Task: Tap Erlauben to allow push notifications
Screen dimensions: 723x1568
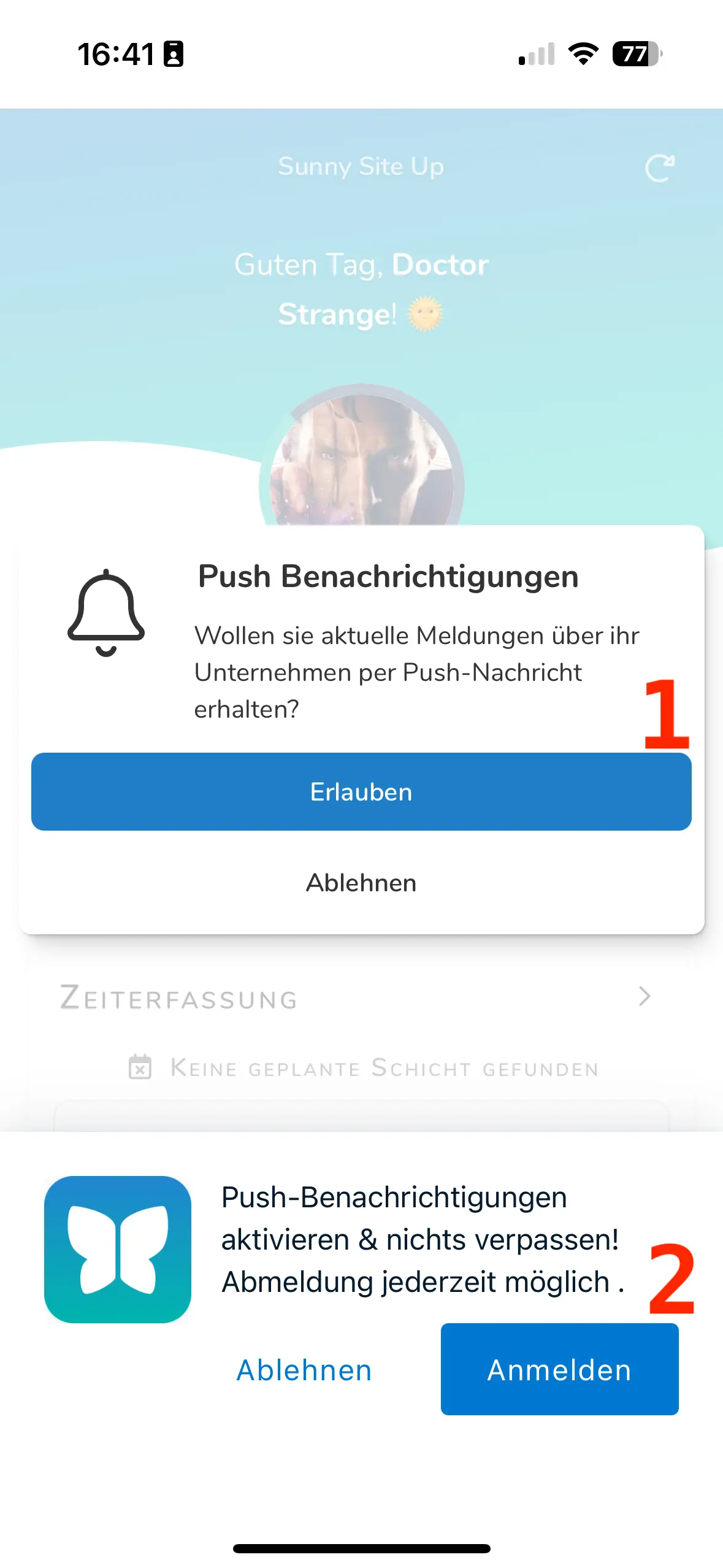Action: point(361,791)
